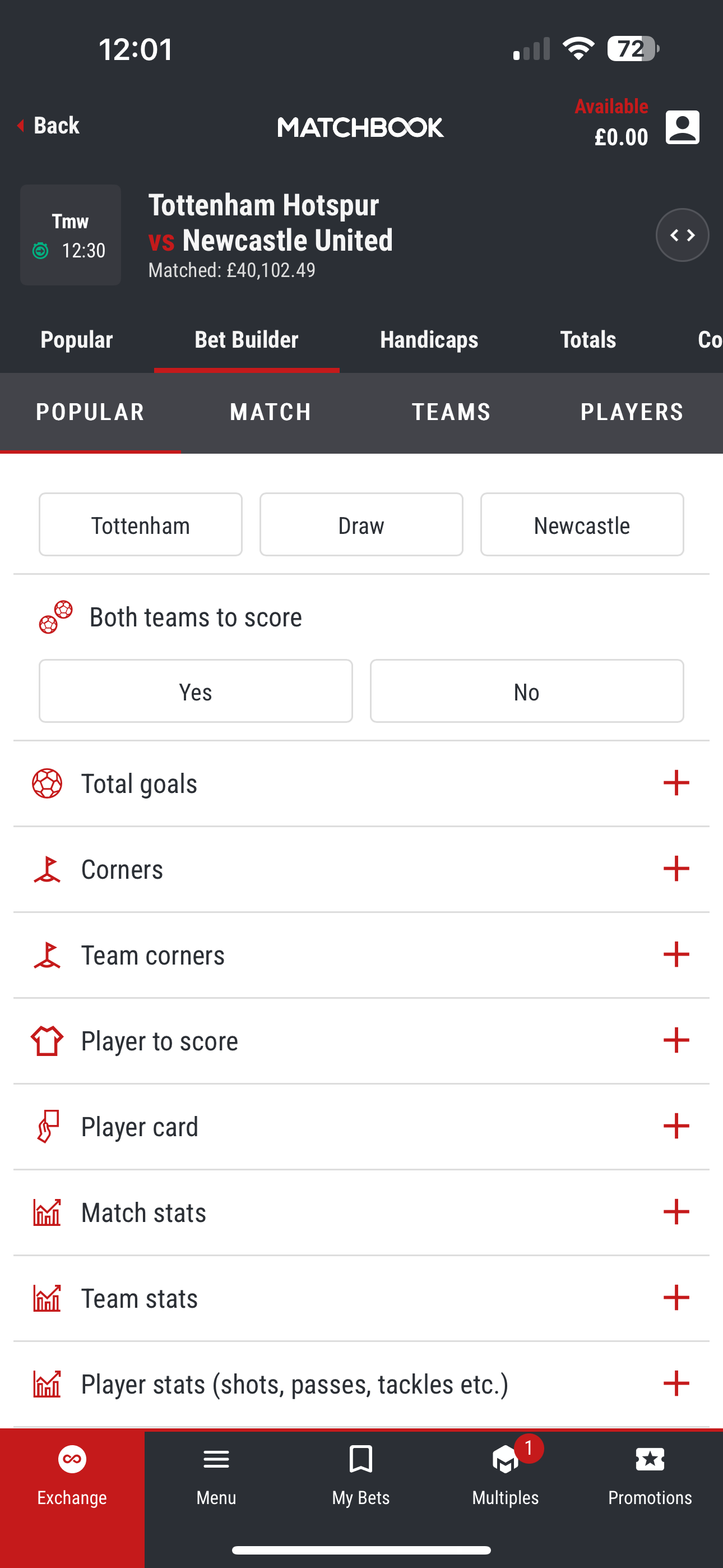
Task: Choose No for both teams to score
Action: [526, 691]
